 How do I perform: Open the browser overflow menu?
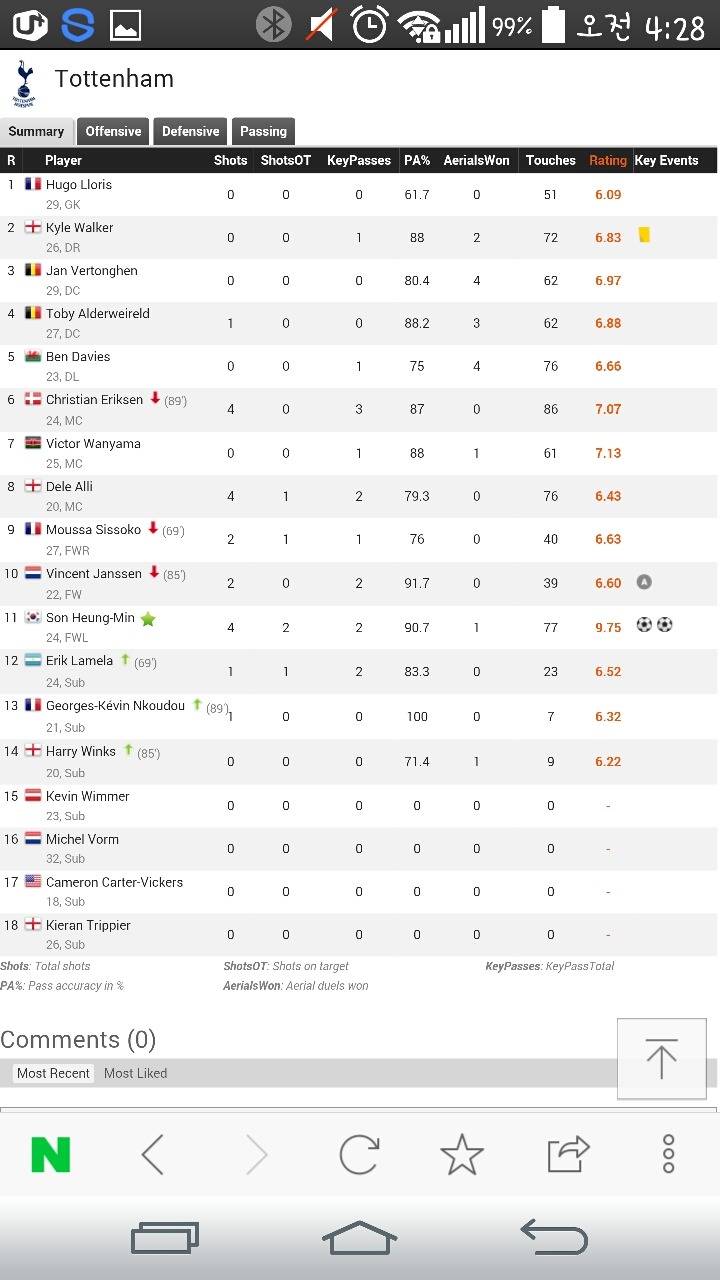(669, 1155)
